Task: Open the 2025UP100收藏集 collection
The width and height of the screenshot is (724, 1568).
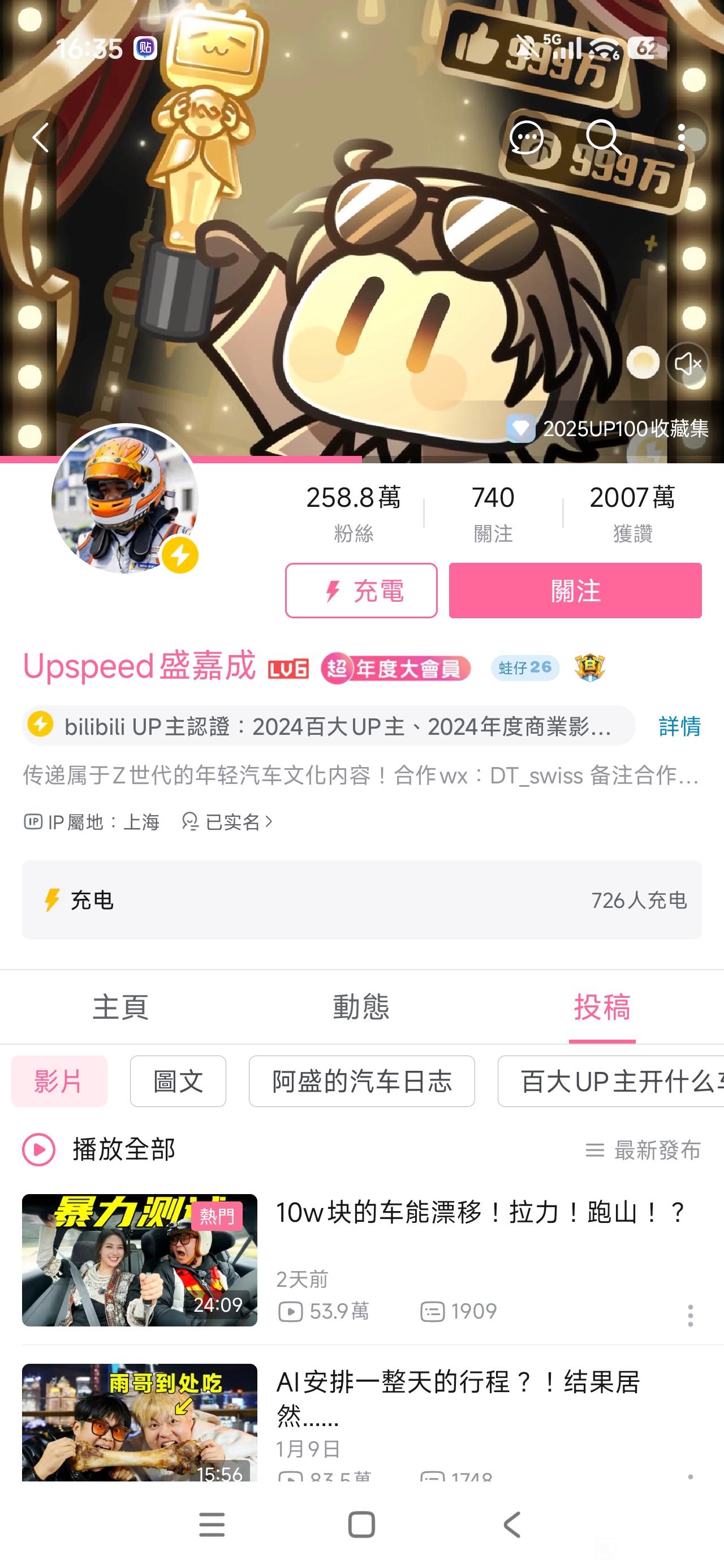Action: [609, 429]
